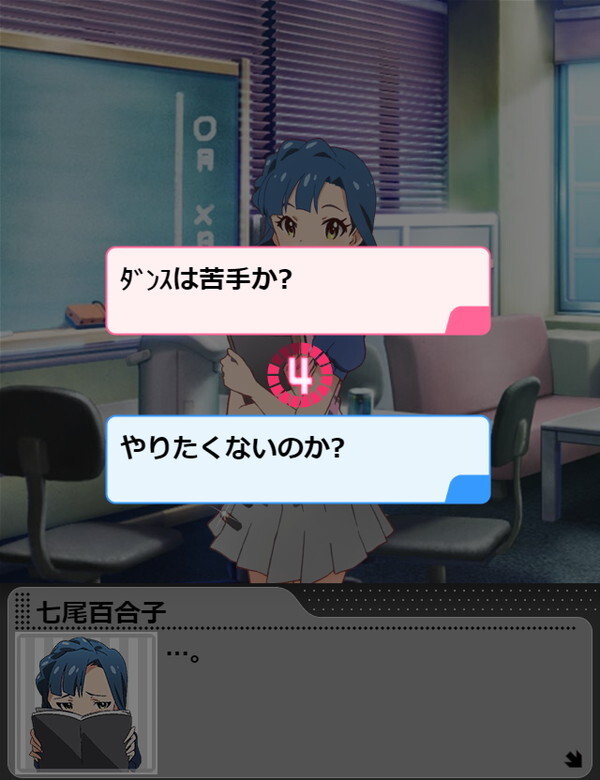
Task: Tap the dialogue advance arrow
Action: tap(573, 757)
